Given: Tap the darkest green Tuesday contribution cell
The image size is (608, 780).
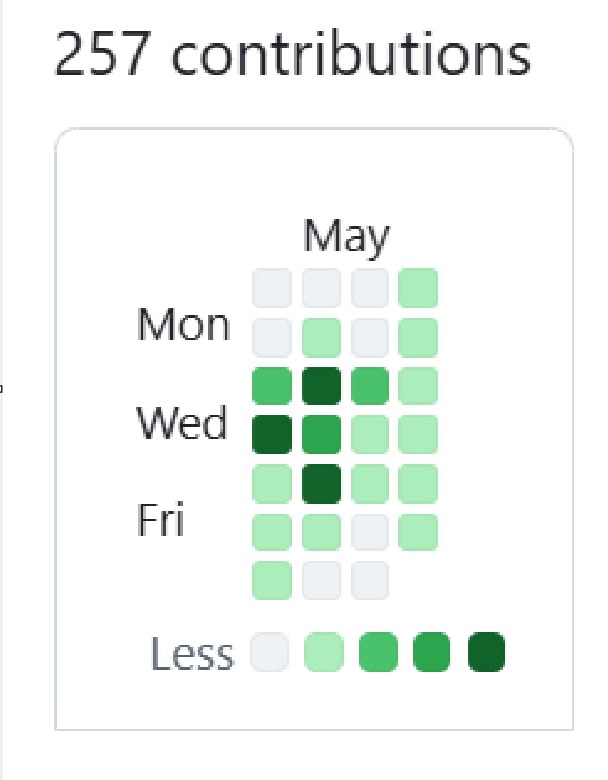Looking at the screenshot, I should 321,386.
